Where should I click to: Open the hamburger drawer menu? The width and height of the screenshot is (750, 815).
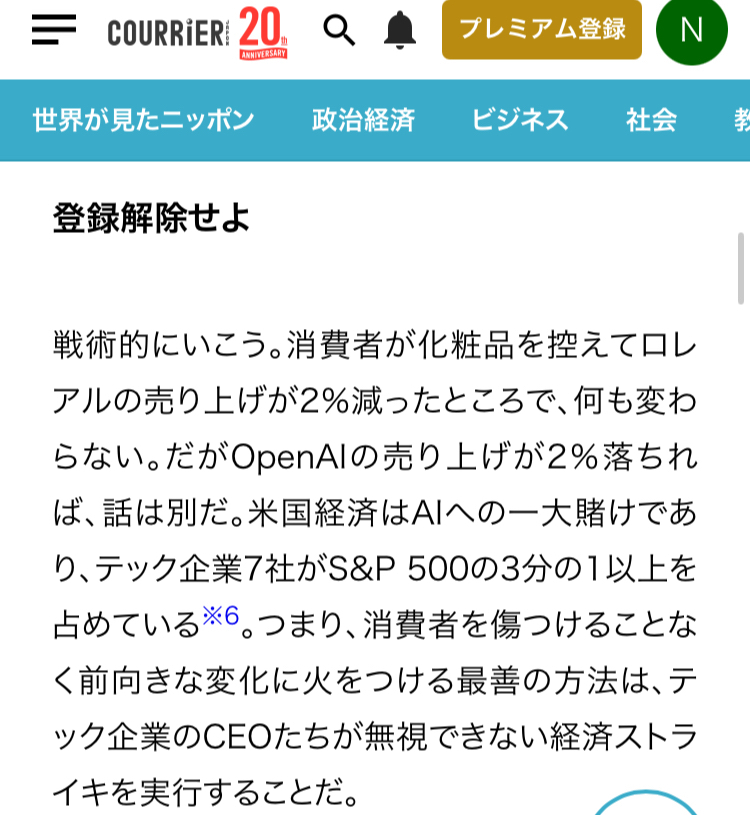click(54, 30)
